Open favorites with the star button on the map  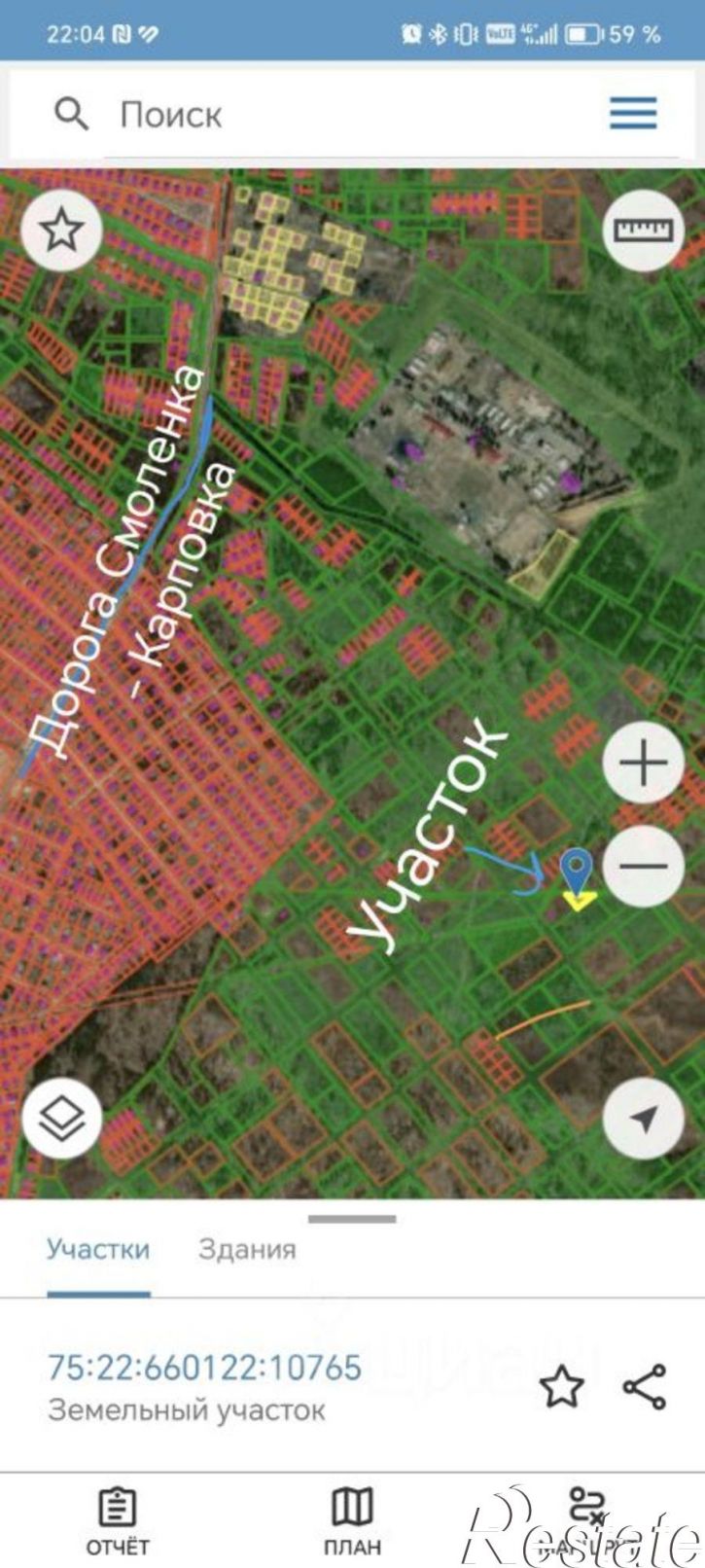(62, 231)
